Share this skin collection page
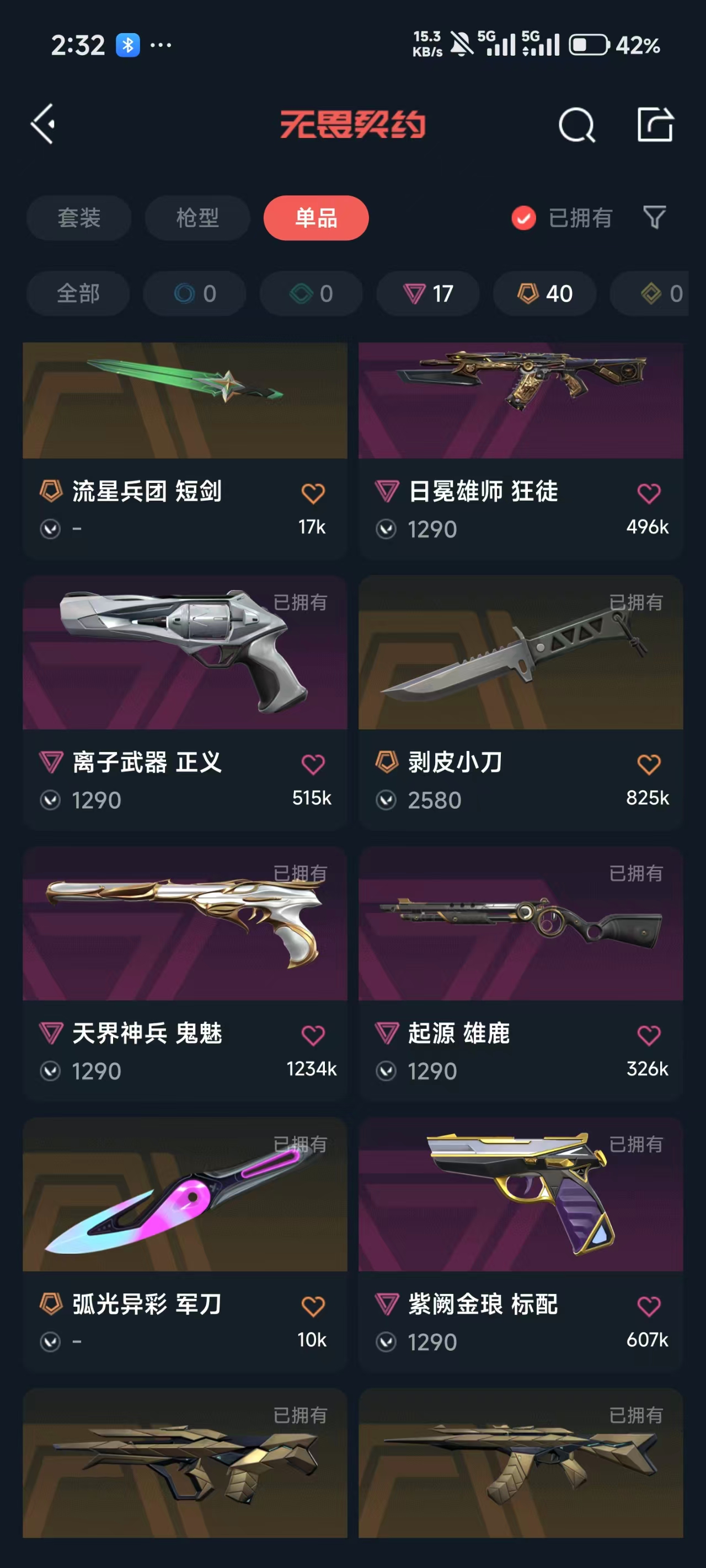The width and height of the screenshot is (706, 1568). 655,125
